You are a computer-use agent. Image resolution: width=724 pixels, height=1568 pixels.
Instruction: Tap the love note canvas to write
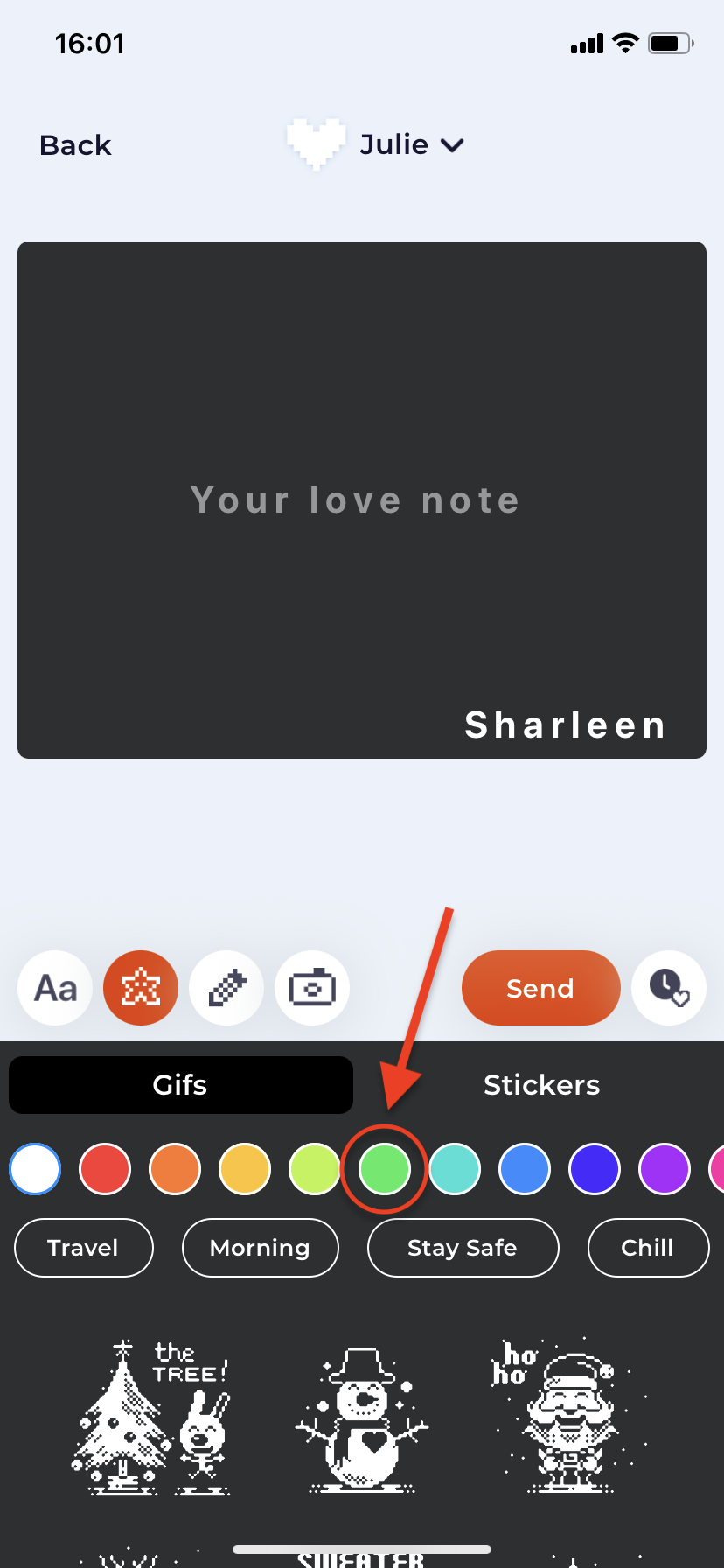pyautogui.click(x=362, y=500)
